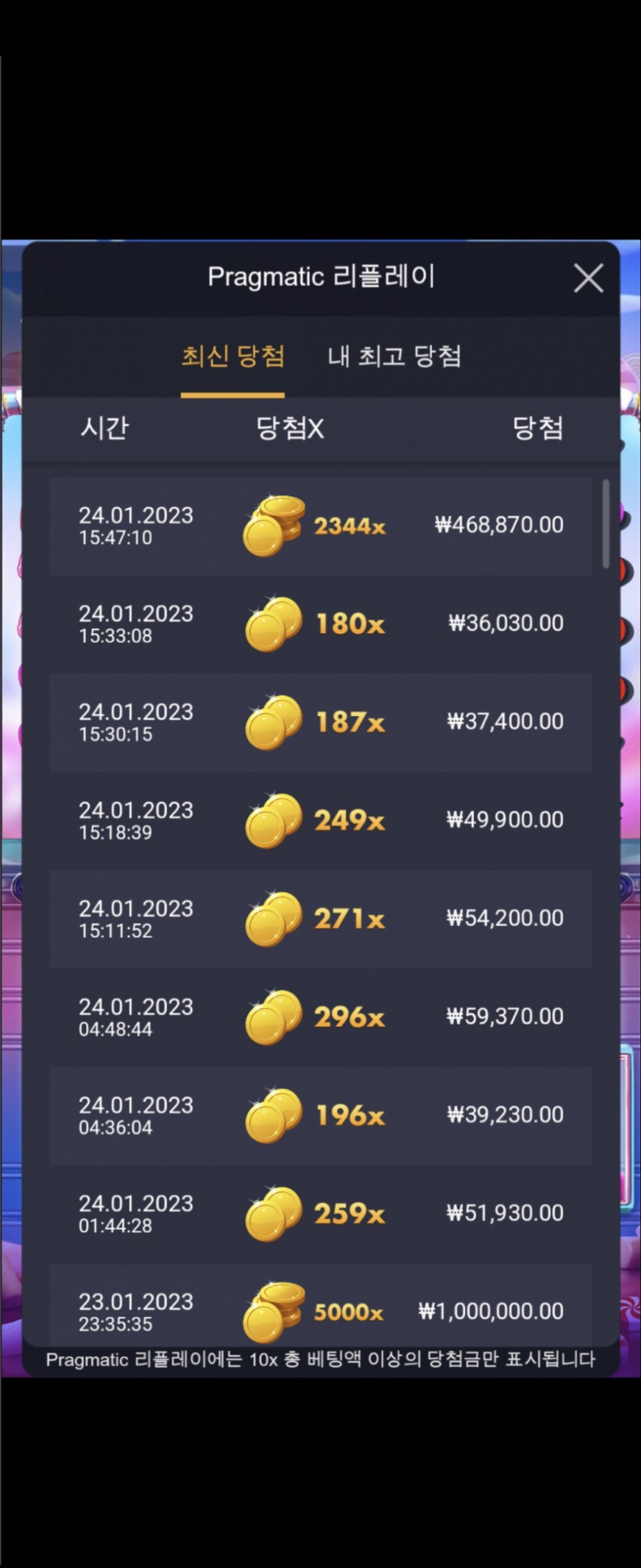This screenshot has height=1568, width=641.
Task: Open the 2344x replay from 15:47:10
Action: [321, 526]
